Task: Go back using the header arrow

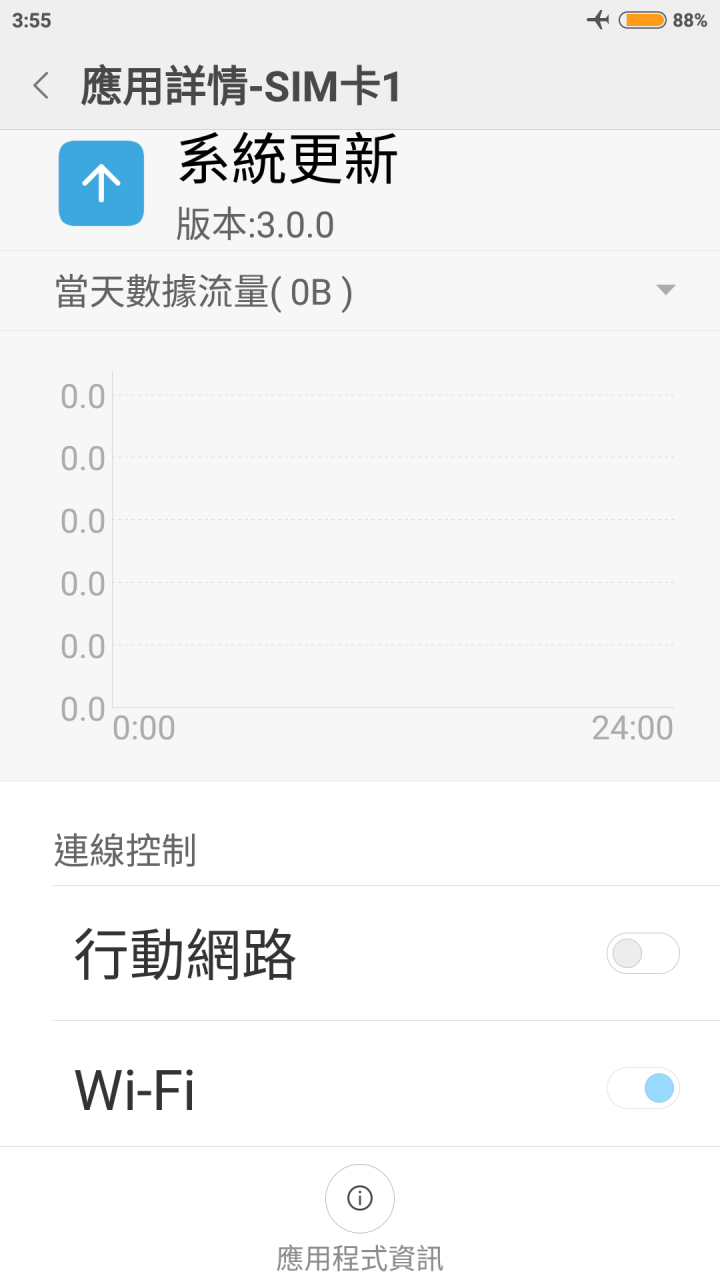Action: (x=41, y=86)
